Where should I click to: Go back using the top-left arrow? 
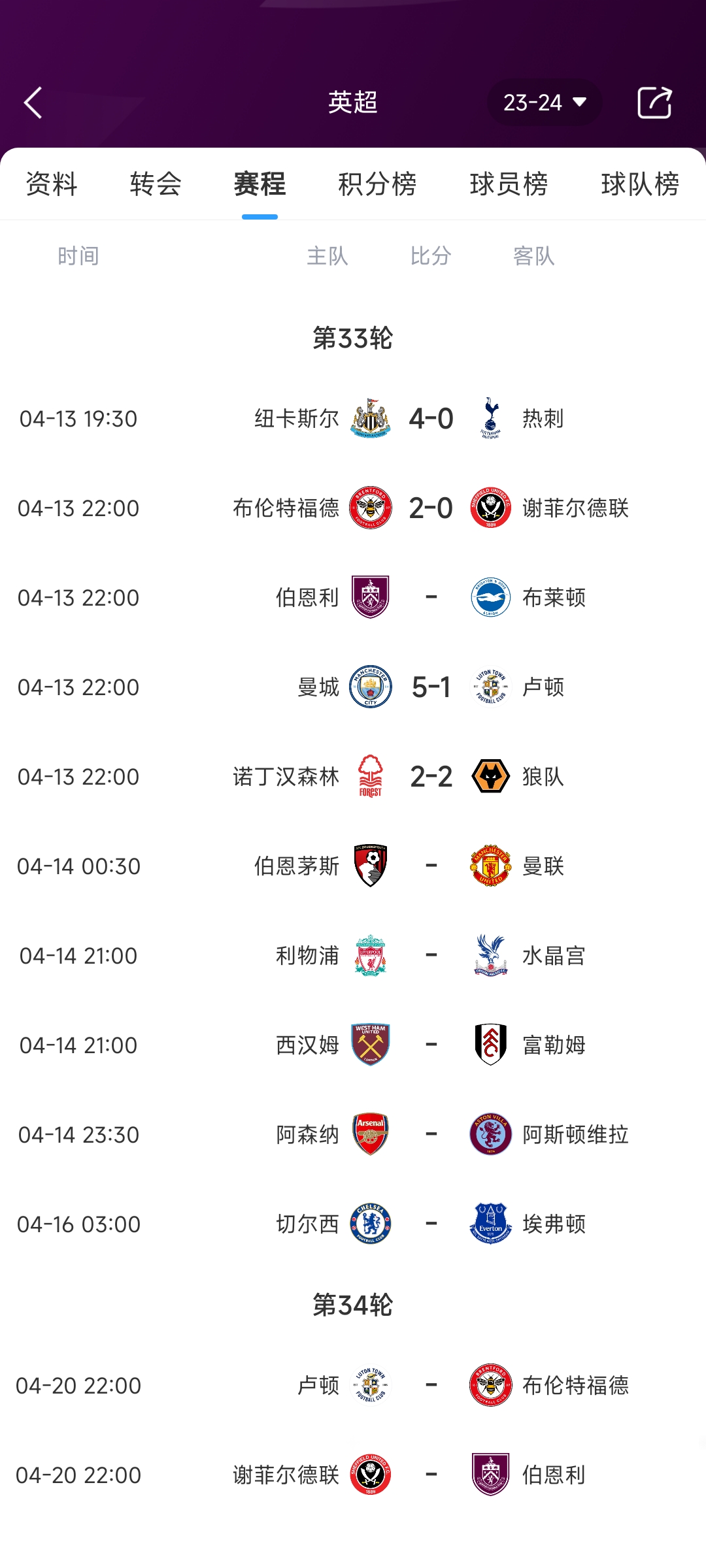[x=33, y=103]
